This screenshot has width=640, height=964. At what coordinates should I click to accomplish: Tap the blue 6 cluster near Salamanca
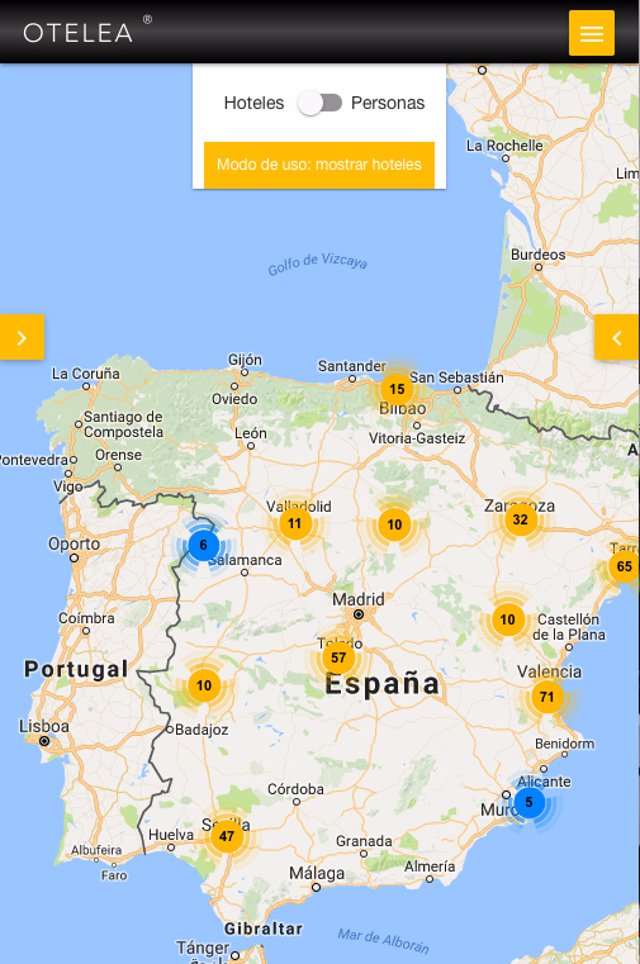pos(203,545)
